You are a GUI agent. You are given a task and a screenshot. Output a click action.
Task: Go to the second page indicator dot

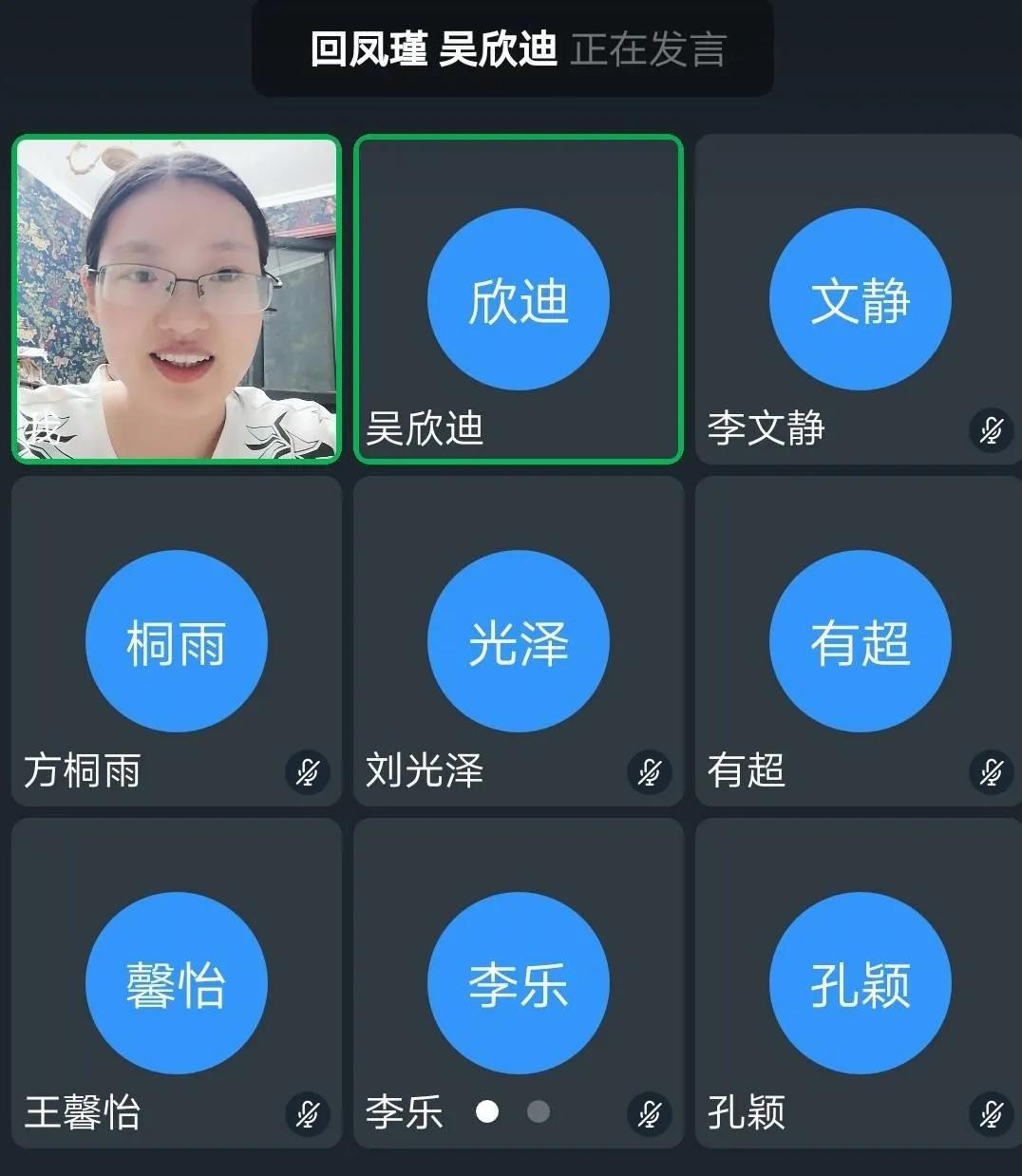click(539, 1111)
